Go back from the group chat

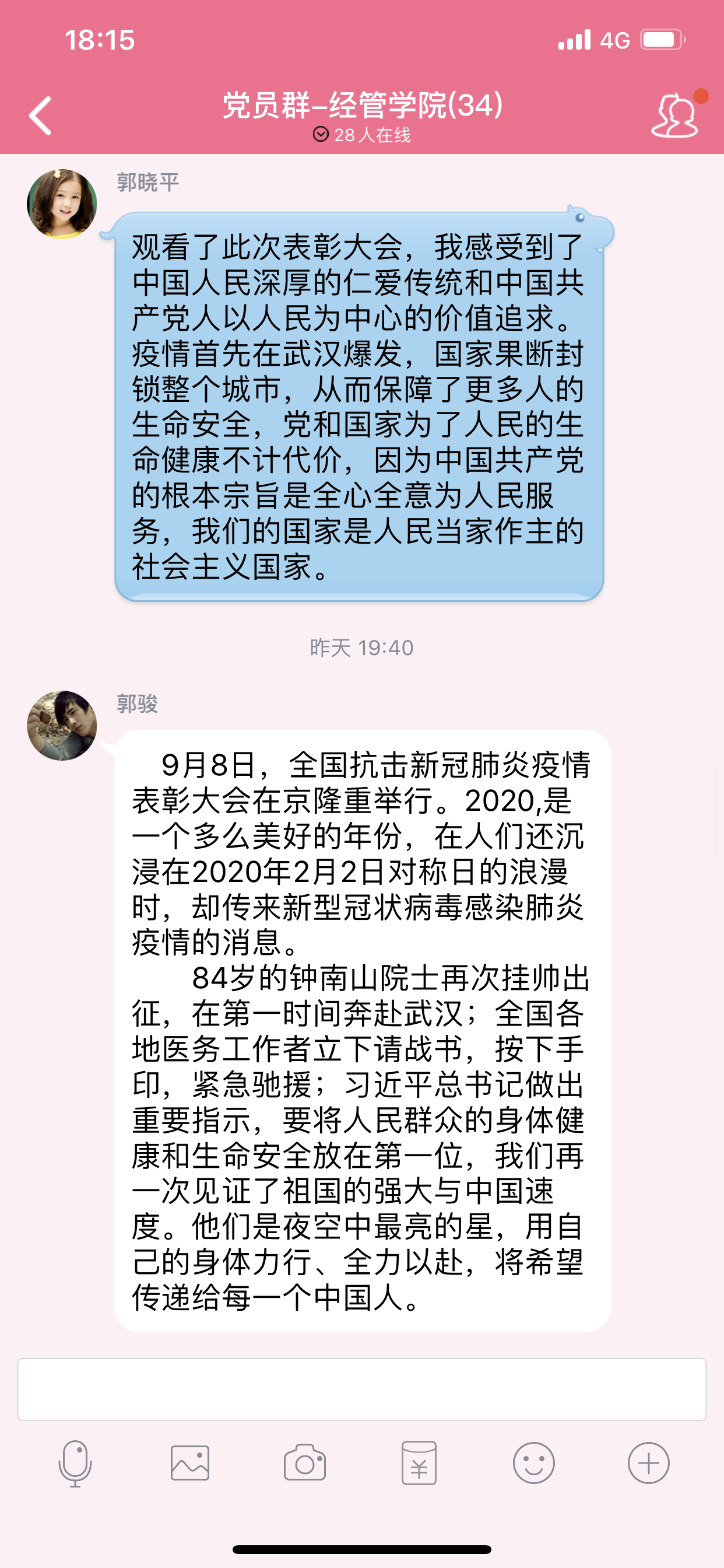(x=41, y=116)
